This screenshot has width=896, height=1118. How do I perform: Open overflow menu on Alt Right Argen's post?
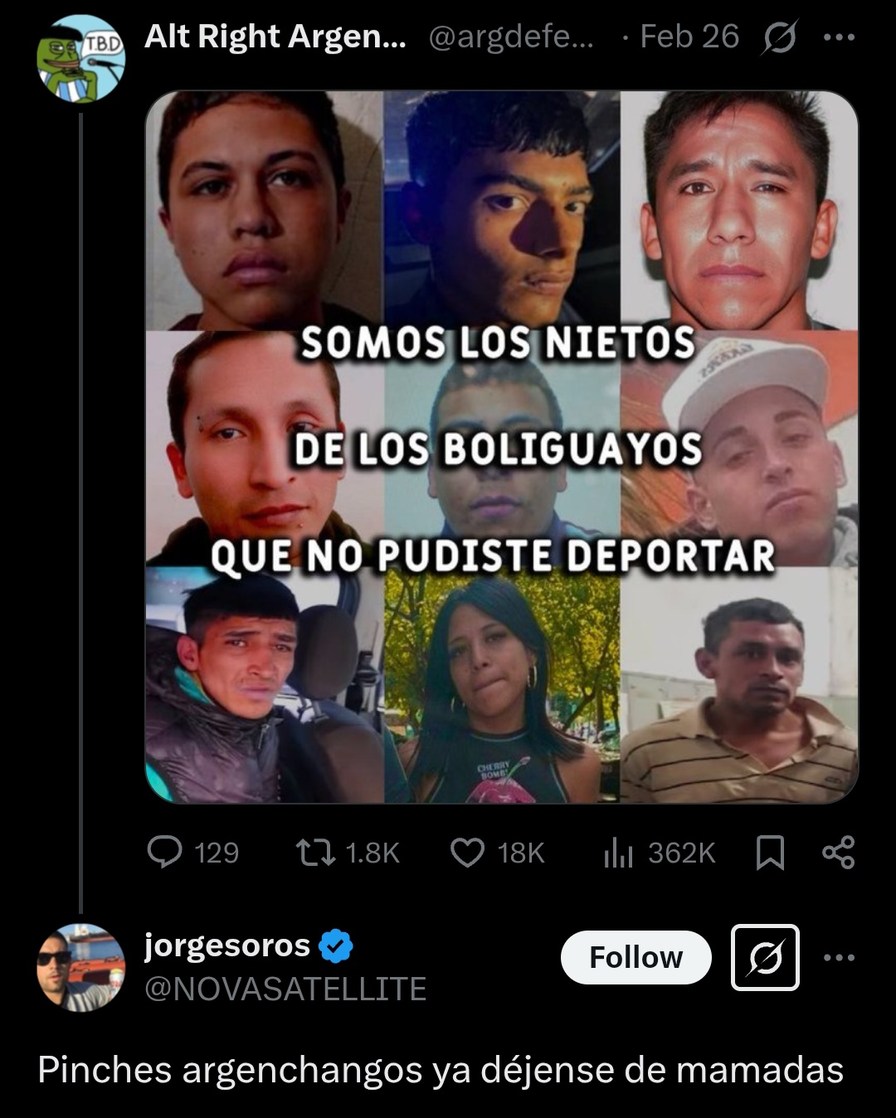point(838,38)
